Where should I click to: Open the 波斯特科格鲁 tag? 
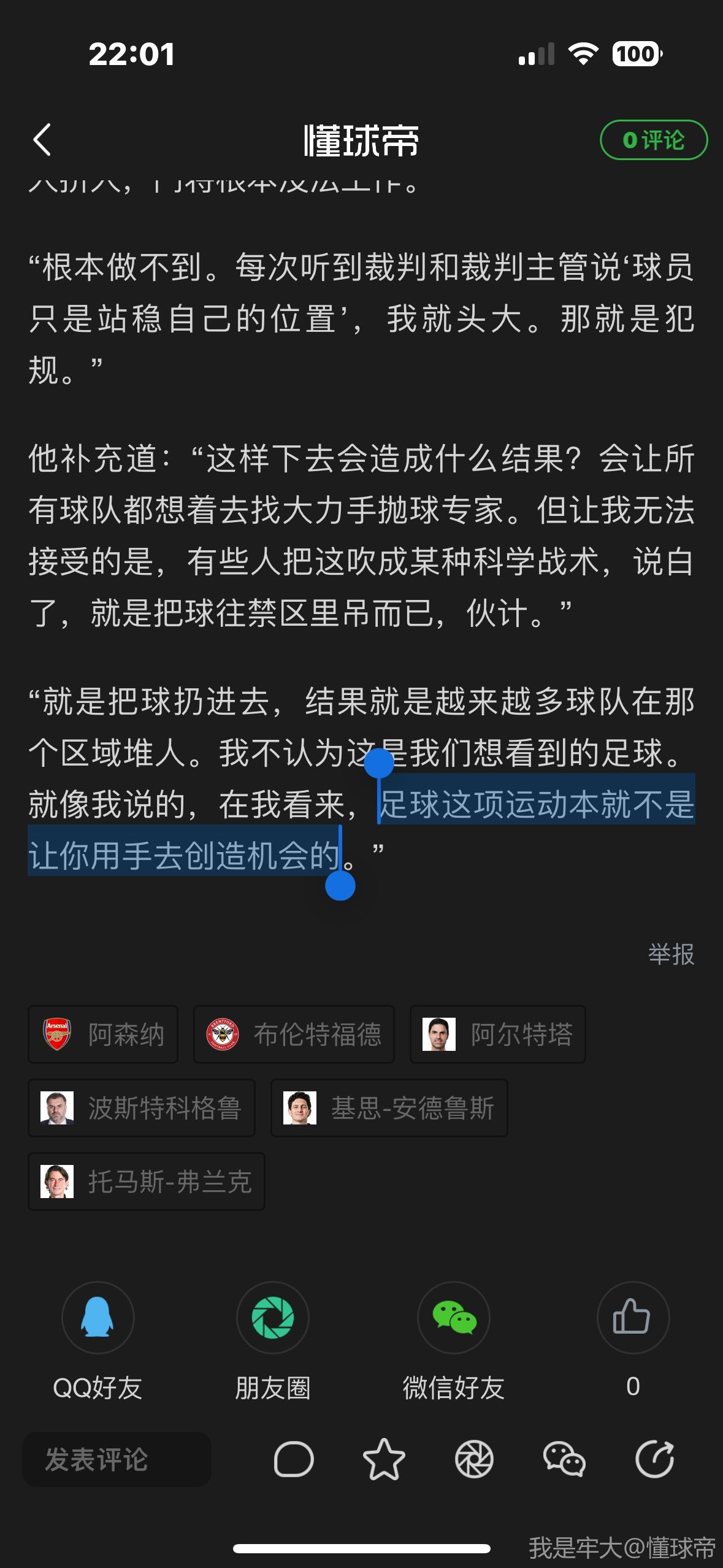141,1108
